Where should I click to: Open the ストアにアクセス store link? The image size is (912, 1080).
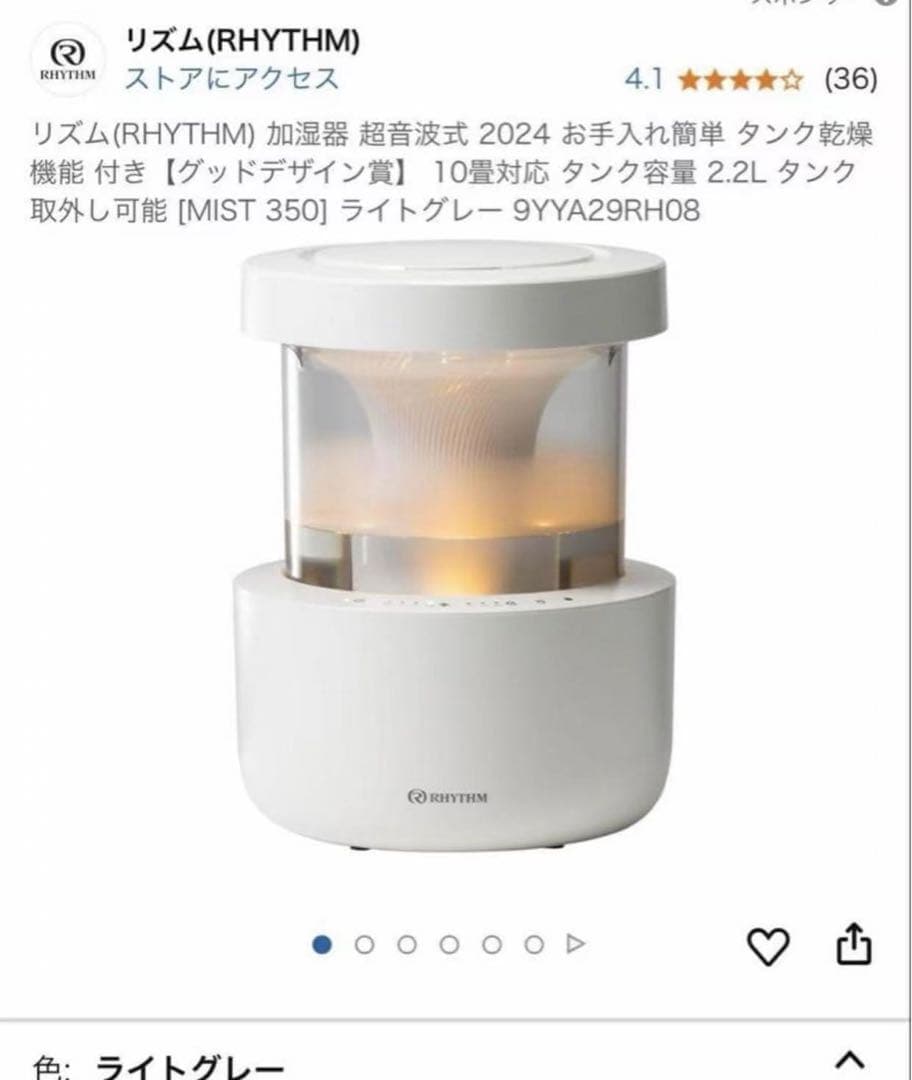click(x=231, y=79)
